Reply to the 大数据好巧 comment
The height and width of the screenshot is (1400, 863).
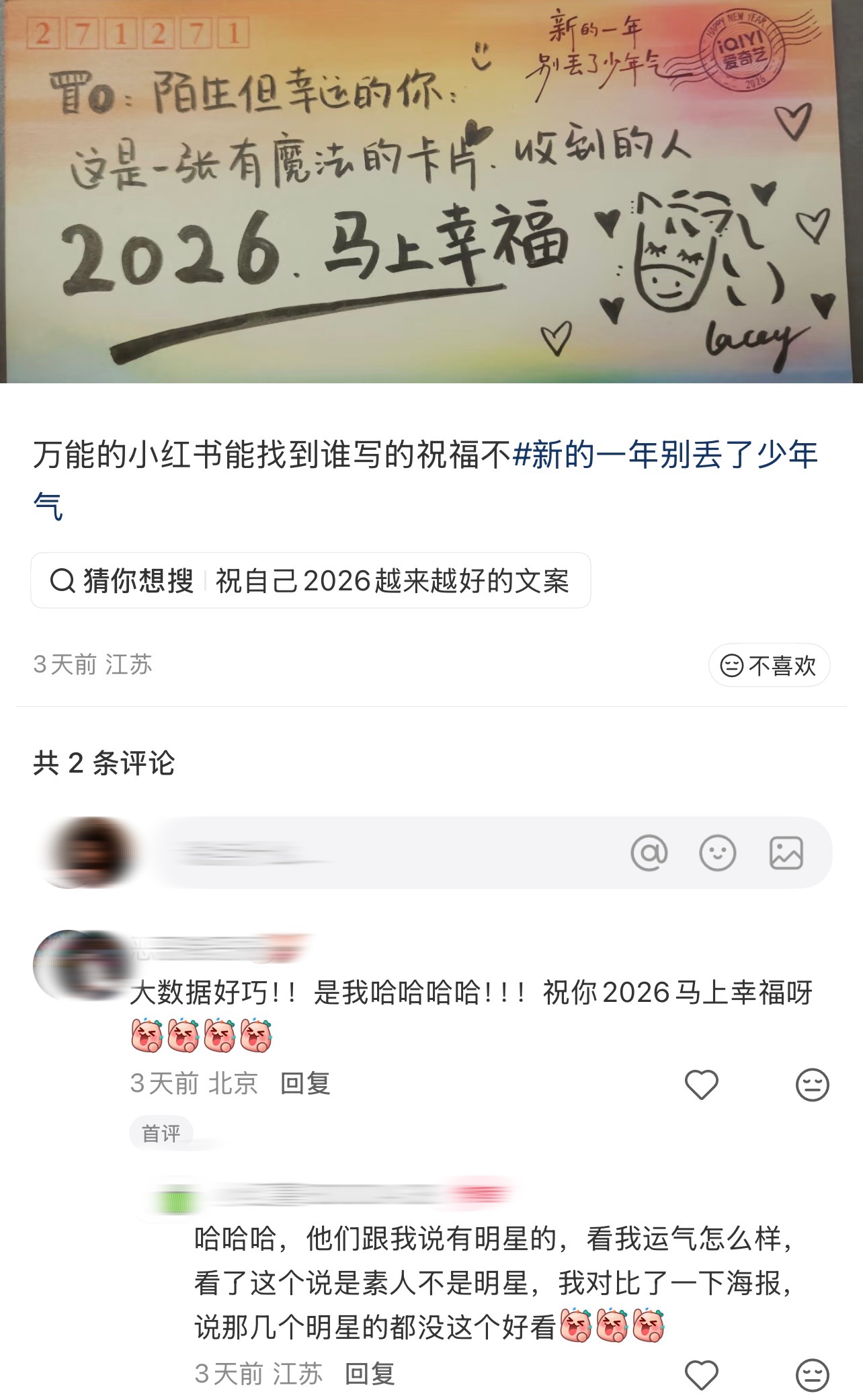[305, 1083]
